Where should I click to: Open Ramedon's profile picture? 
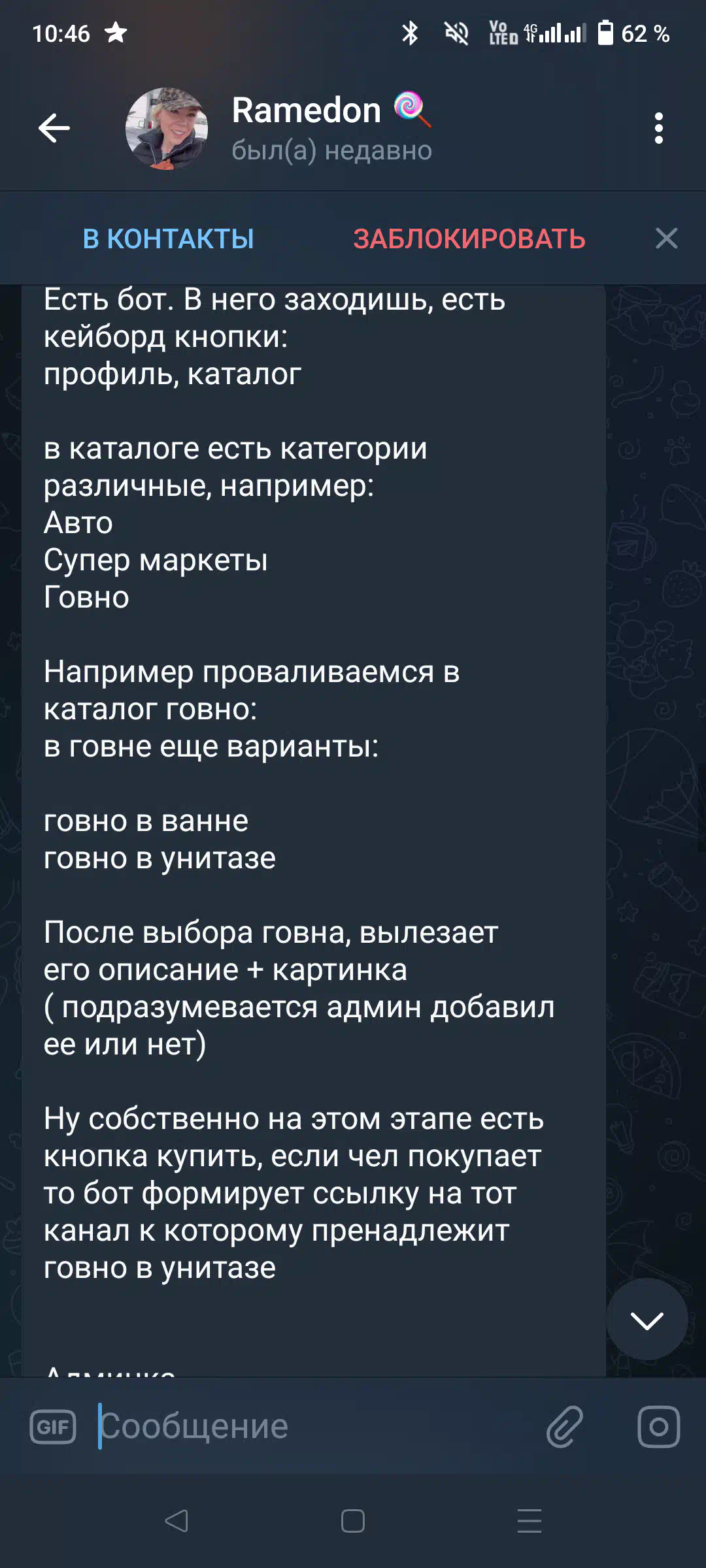click(x=167, y=128)
